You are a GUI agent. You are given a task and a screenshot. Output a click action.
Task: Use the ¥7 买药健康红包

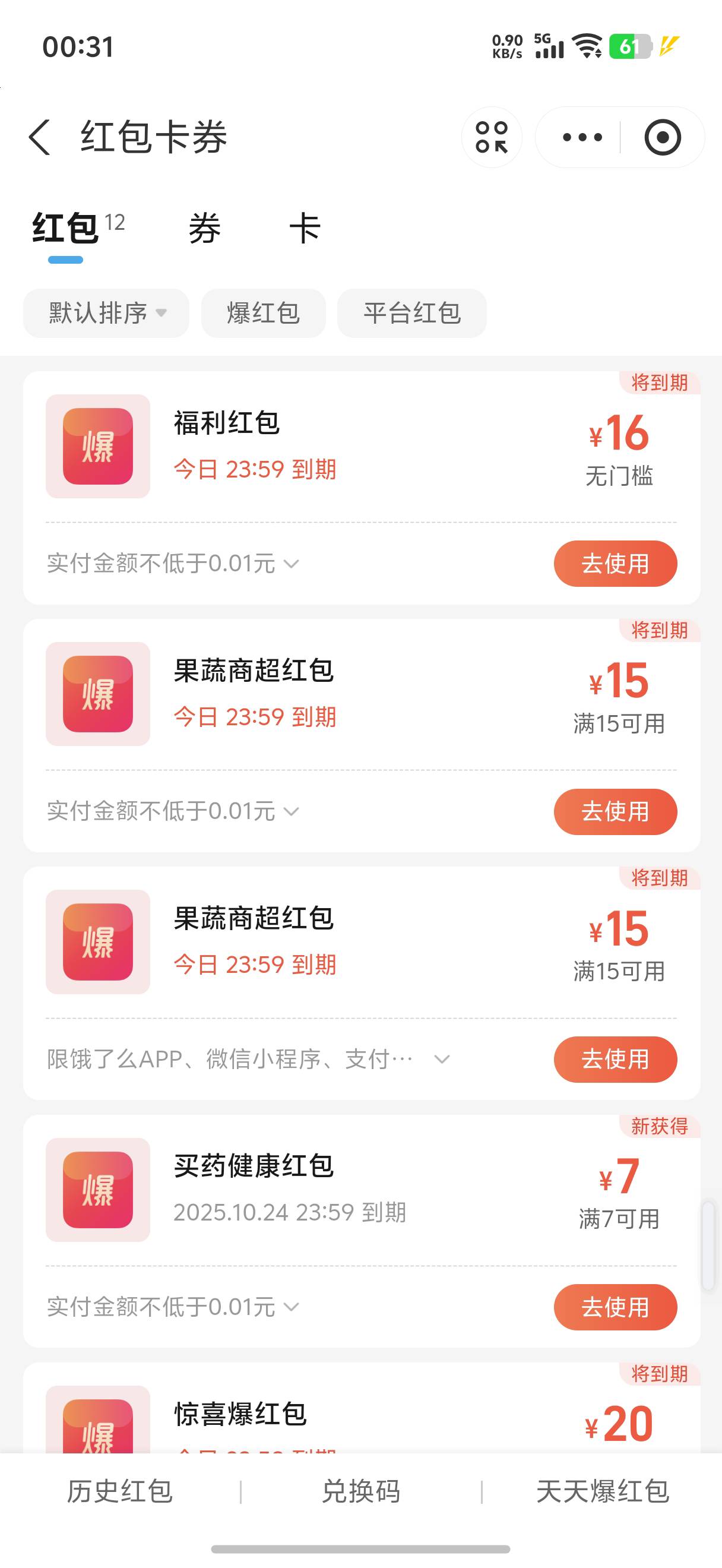tap(615, 1307)
